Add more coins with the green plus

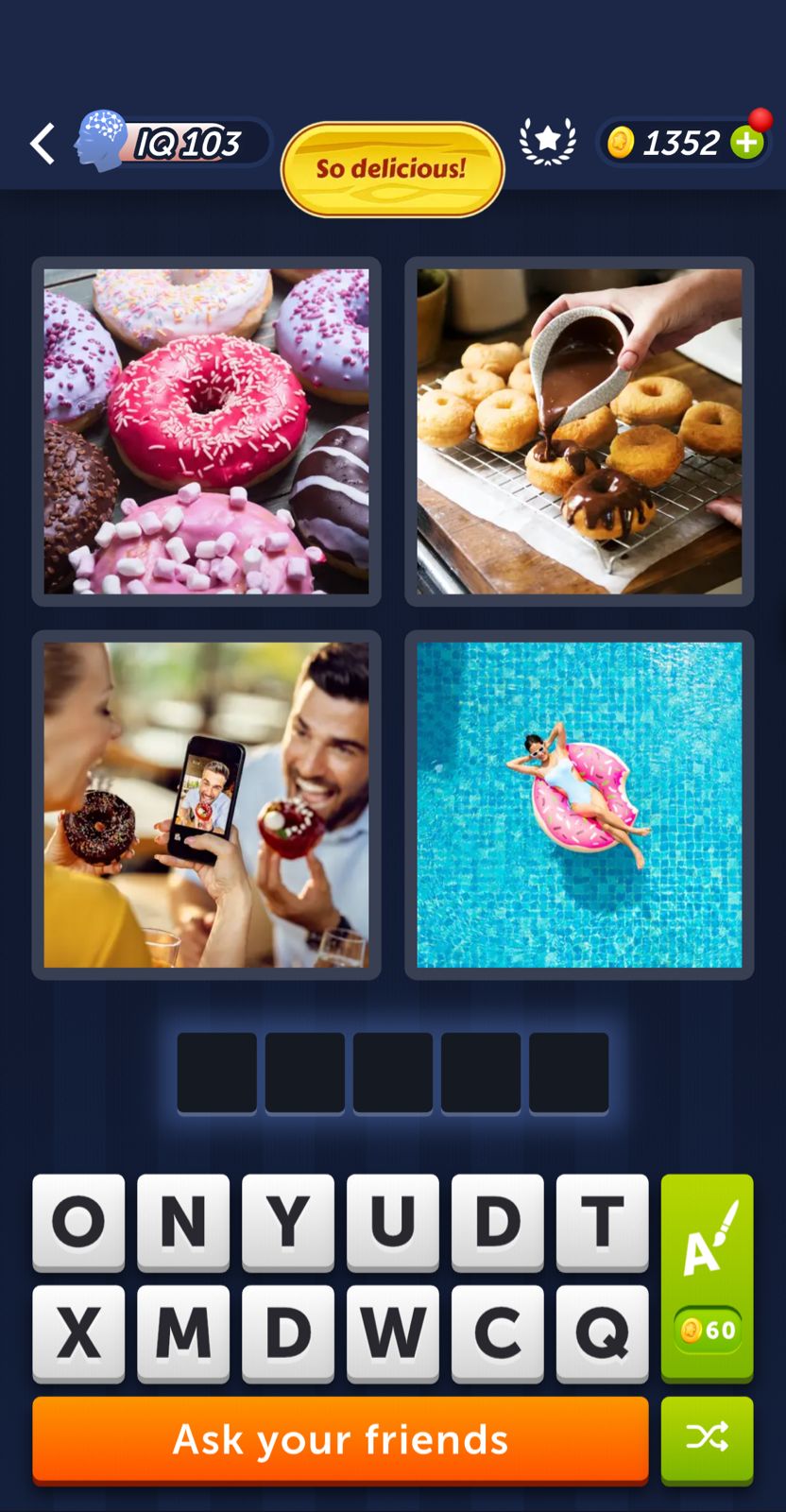[747, 143]
